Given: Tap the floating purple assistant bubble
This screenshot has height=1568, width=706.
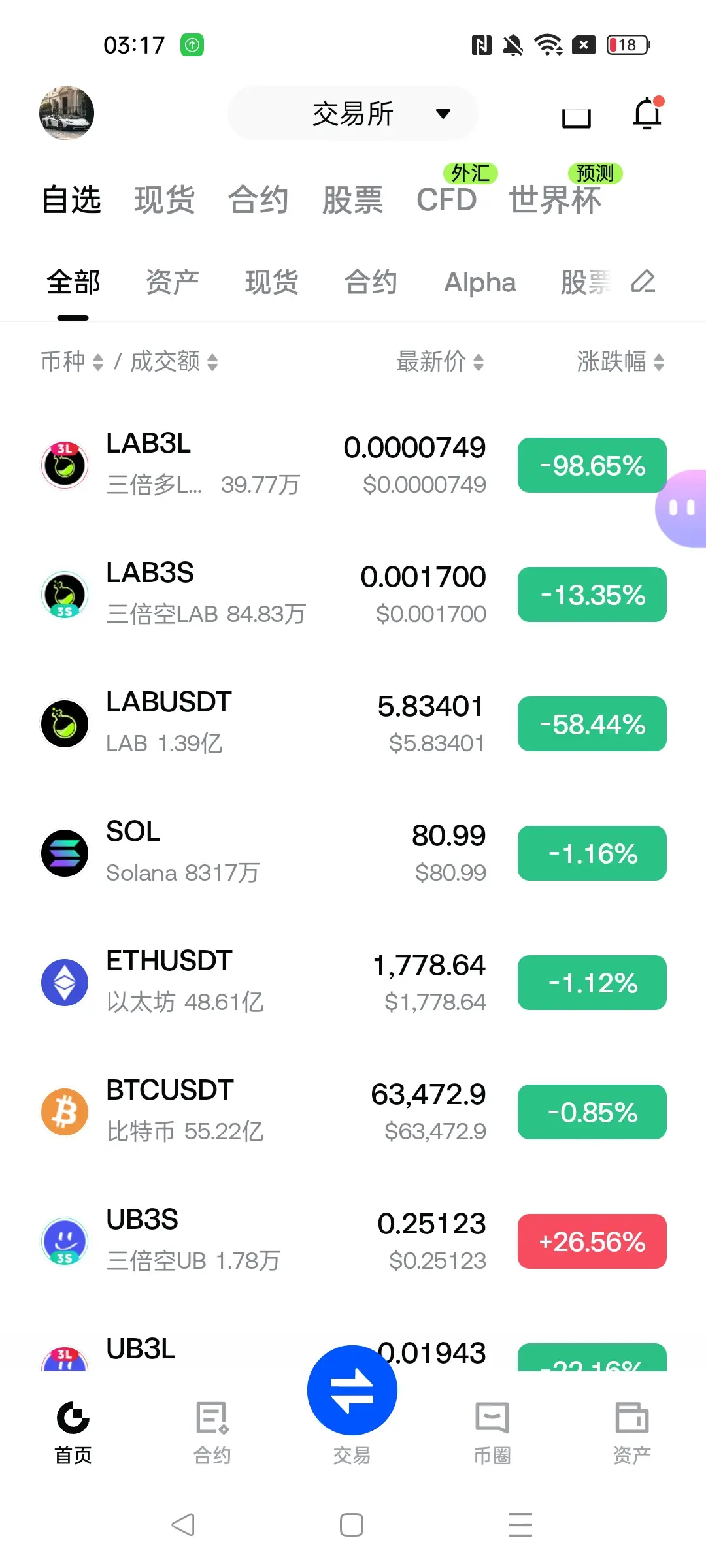Looking at the screenshot, I should [x=682, y=508].
